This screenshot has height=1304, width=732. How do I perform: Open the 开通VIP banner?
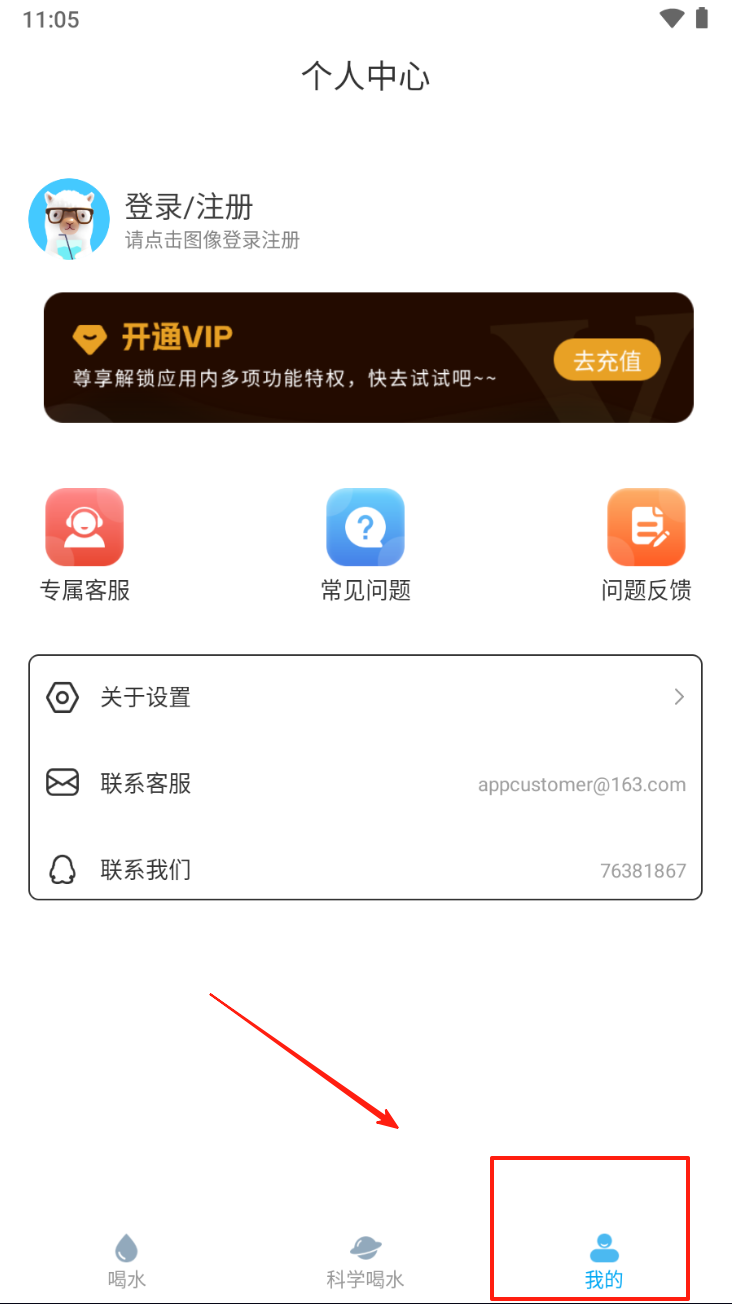[300, 357]
